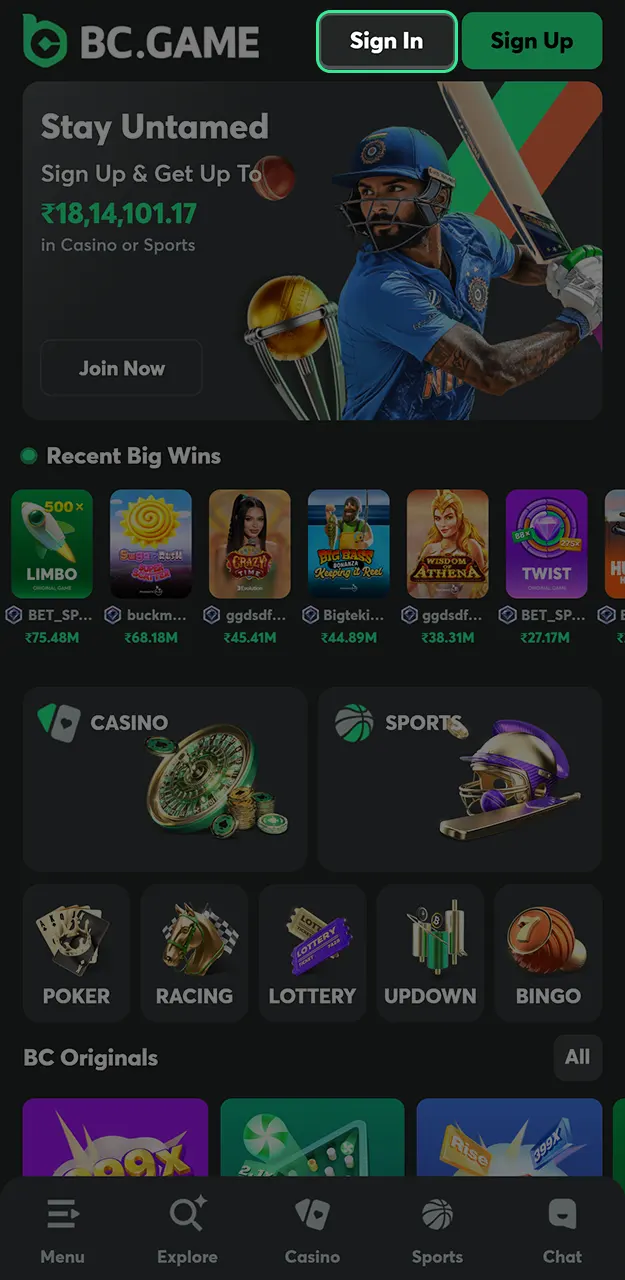Image resolution: width=625 pixels, height=1280 pixels.
Task: Open the Wisdom of Athena tile
Action: (x=448, y=544)
